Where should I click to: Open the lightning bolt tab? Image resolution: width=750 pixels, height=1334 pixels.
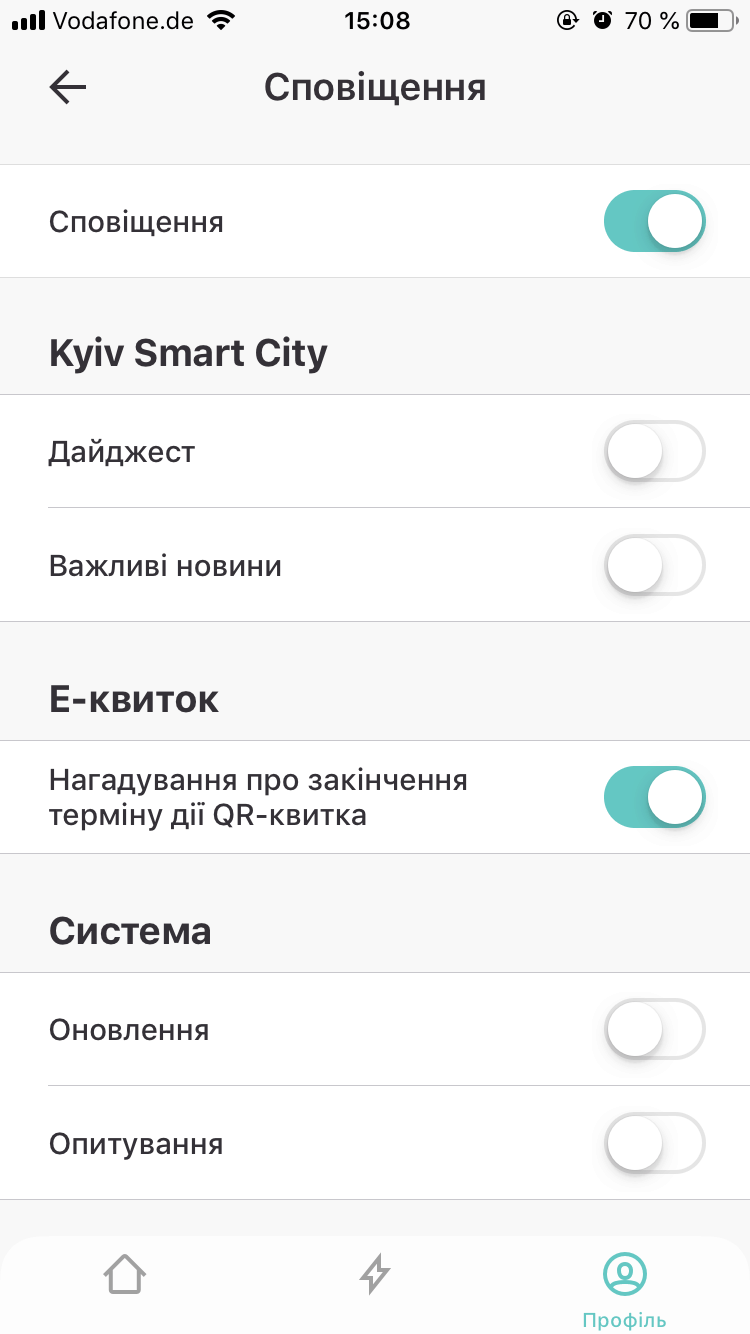click(x=375, y=1274)
